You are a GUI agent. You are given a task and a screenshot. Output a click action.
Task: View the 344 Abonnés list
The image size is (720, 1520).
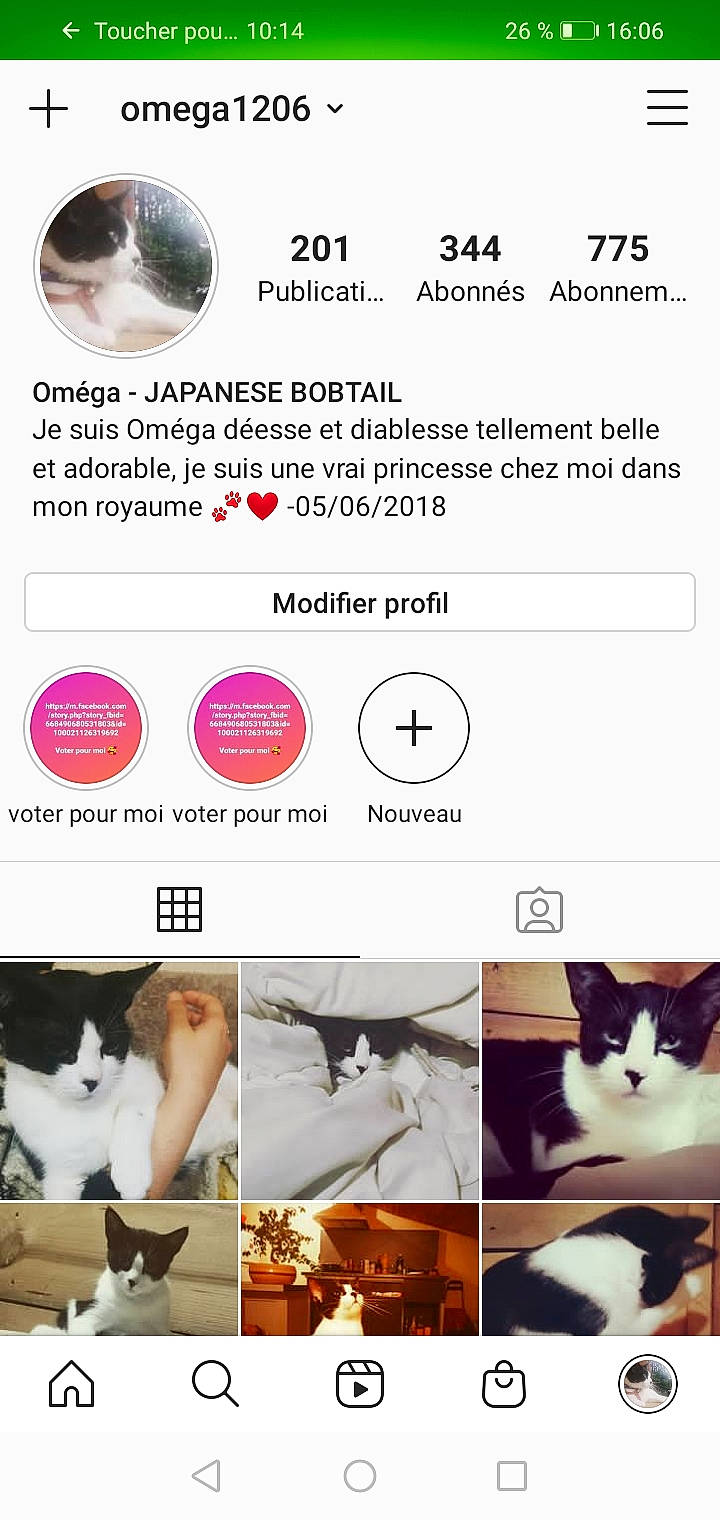(470, 265)
